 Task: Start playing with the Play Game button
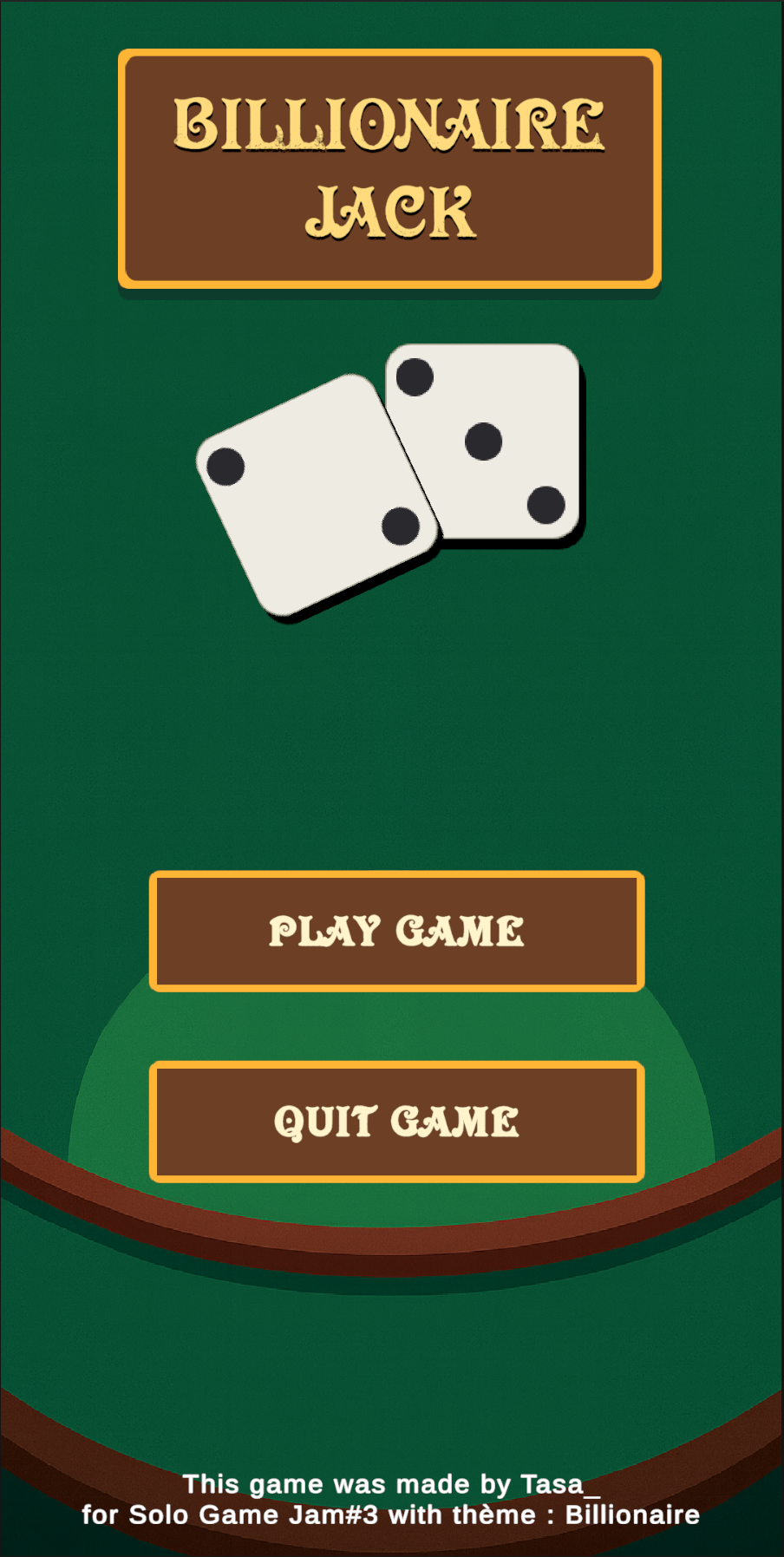pos(396,931)
